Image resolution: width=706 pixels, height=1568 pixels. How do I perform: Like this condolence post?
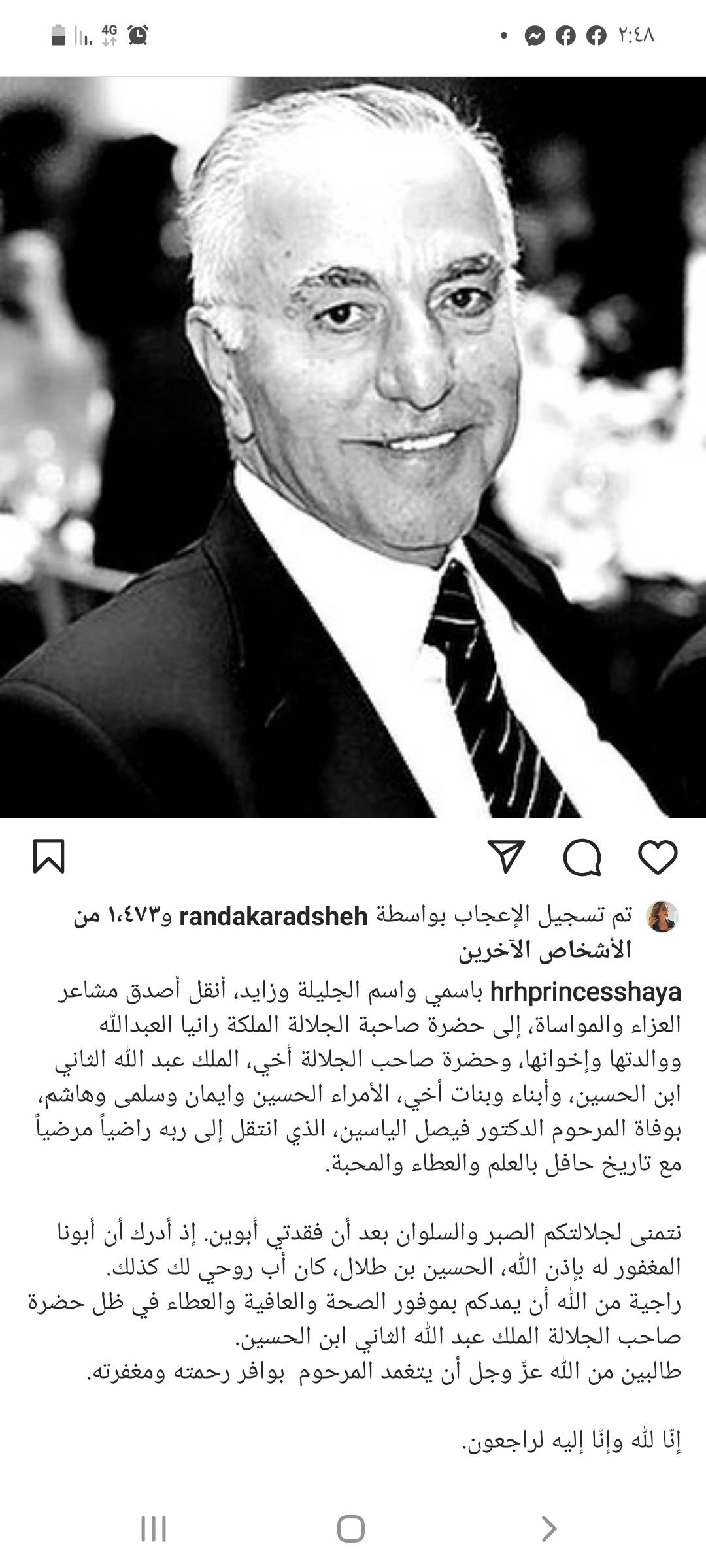(658, 857)
